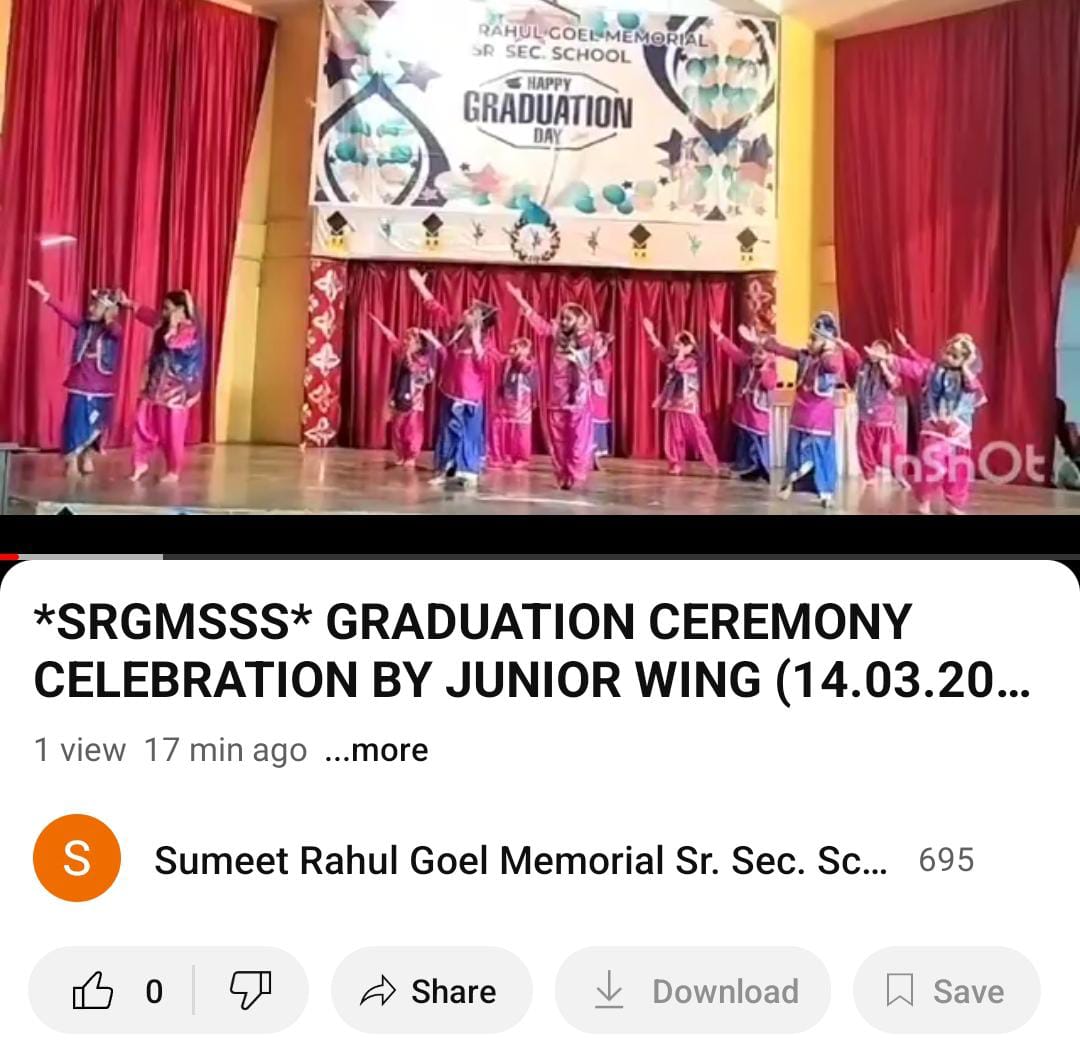Open Sumeet Rahul Goel Memorial channel
Screen dimensions: 1080x1059
tap(520, 860)
